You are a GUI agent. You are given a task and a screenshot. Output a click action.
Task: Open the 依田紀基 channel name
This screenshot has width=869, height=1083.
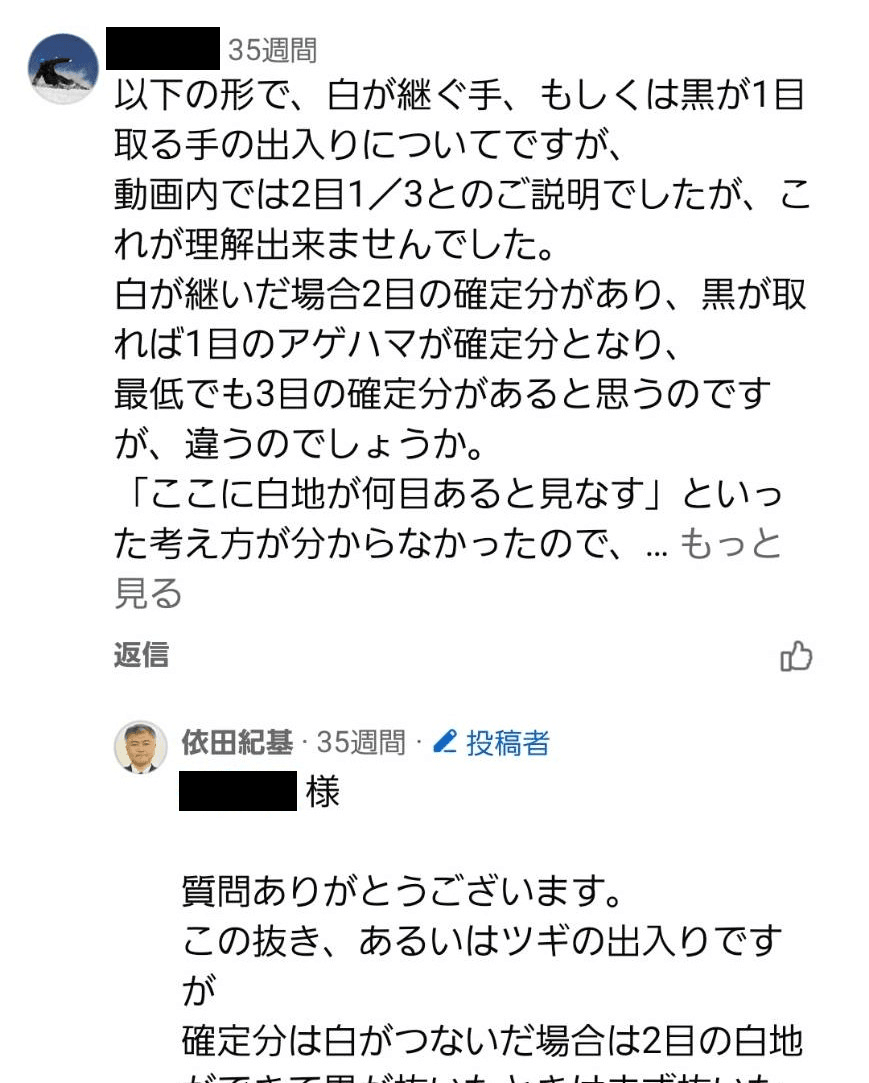[237, 742]
